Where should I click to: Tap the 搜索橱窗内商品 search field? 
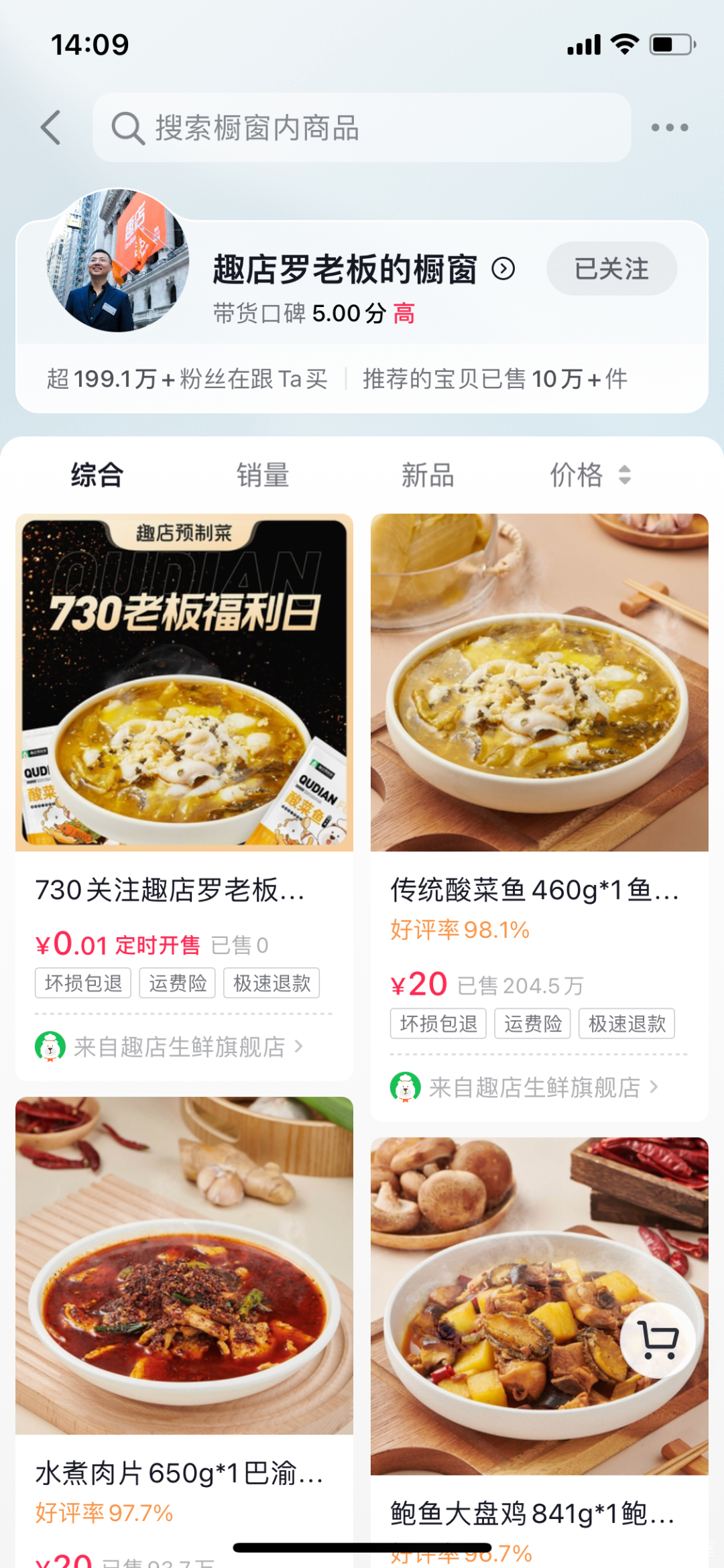(x=362, y=127)
